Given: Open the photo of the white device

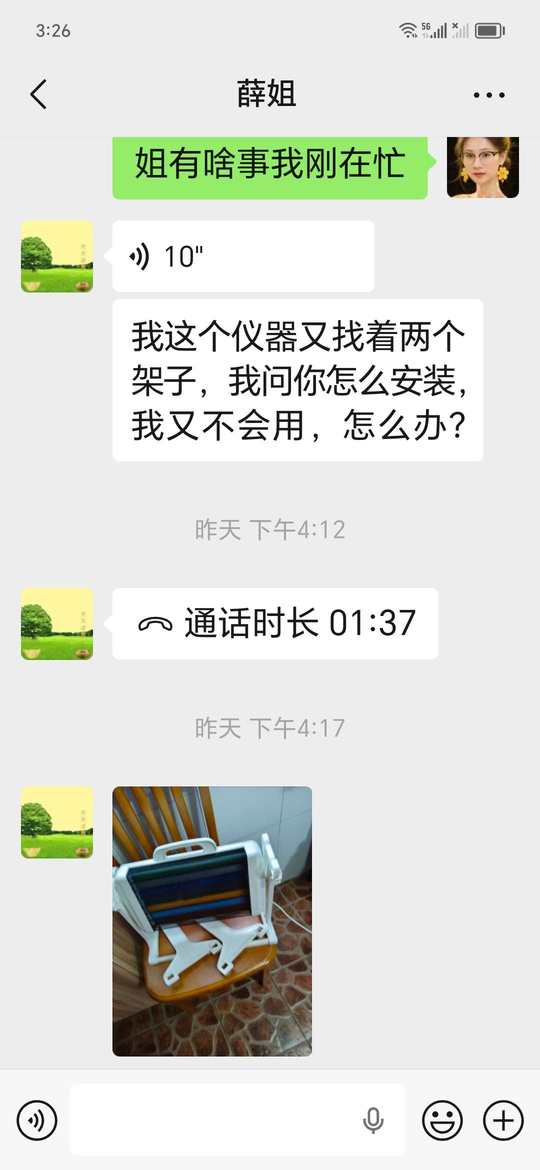Looking at the screenshot, I should point(212,922).
